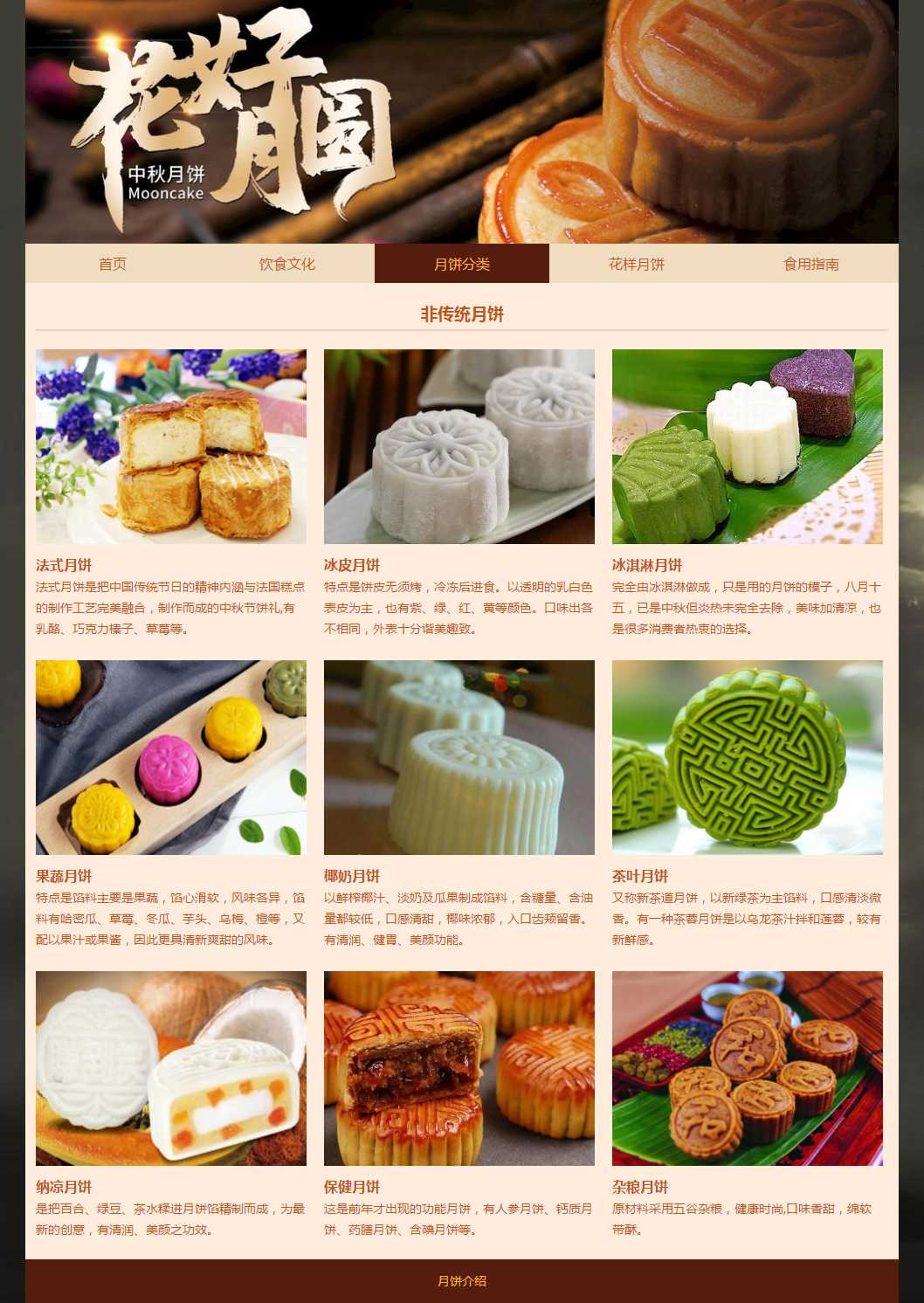Tap the 冰淇淋月饼 picture tile

[748, 446]
